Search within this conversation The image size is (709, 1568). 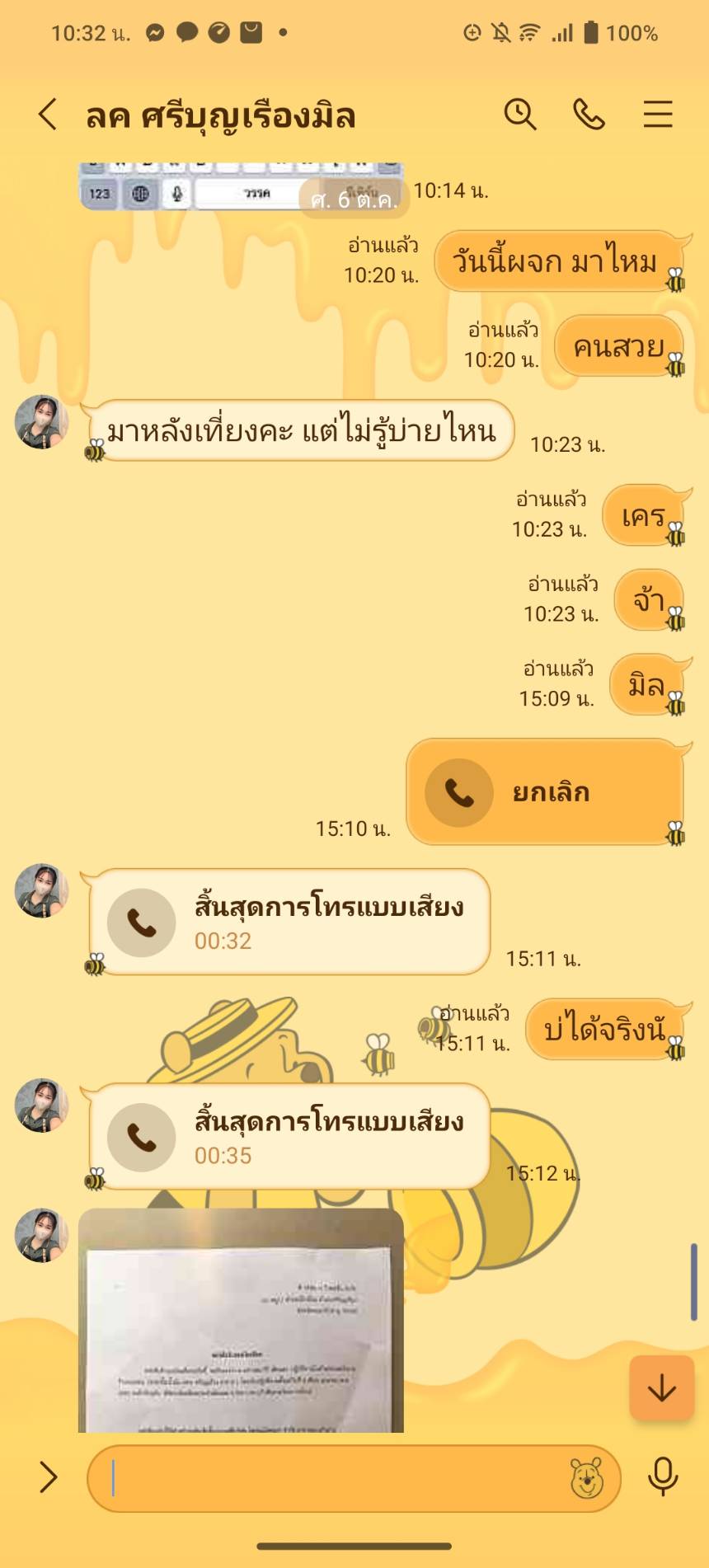click(x=520, y=115)
